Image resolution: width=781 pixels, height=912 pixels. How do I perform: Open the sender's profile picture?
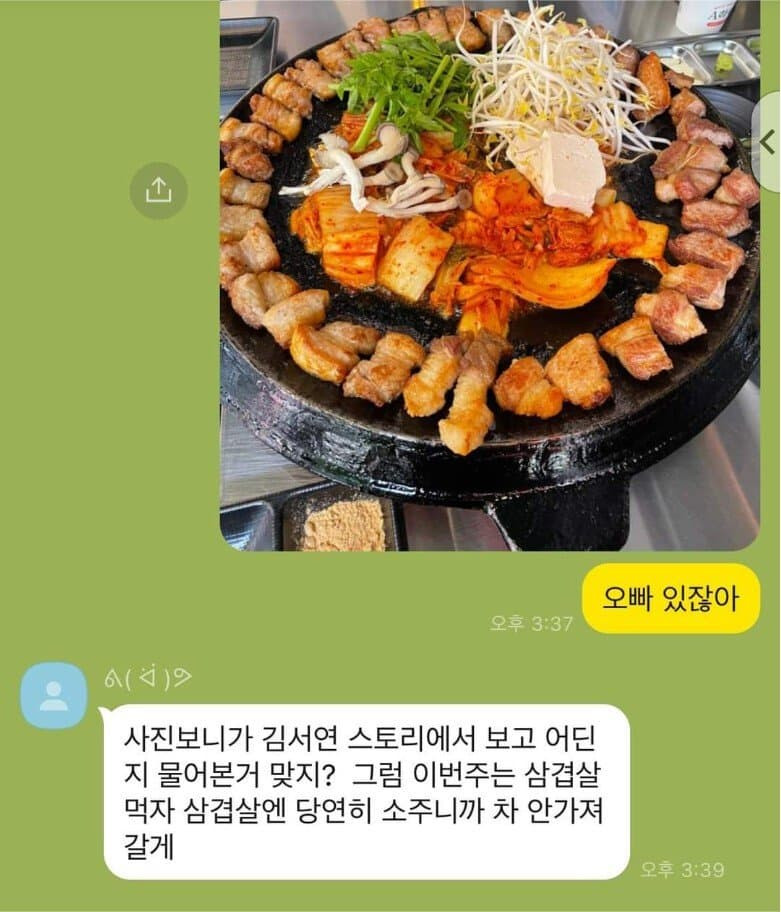tap(54, 695)
